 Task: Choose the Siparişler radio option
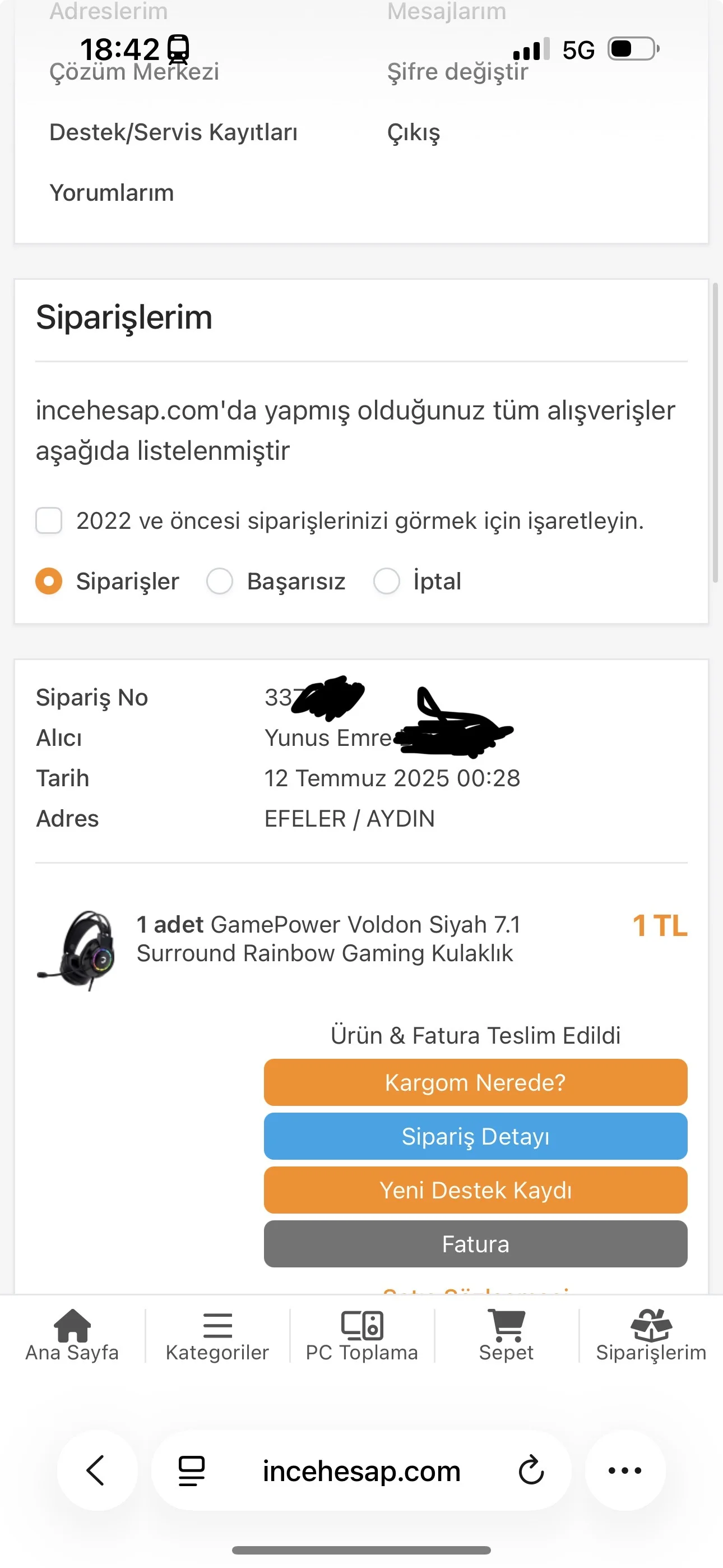(x=49, y=580)
